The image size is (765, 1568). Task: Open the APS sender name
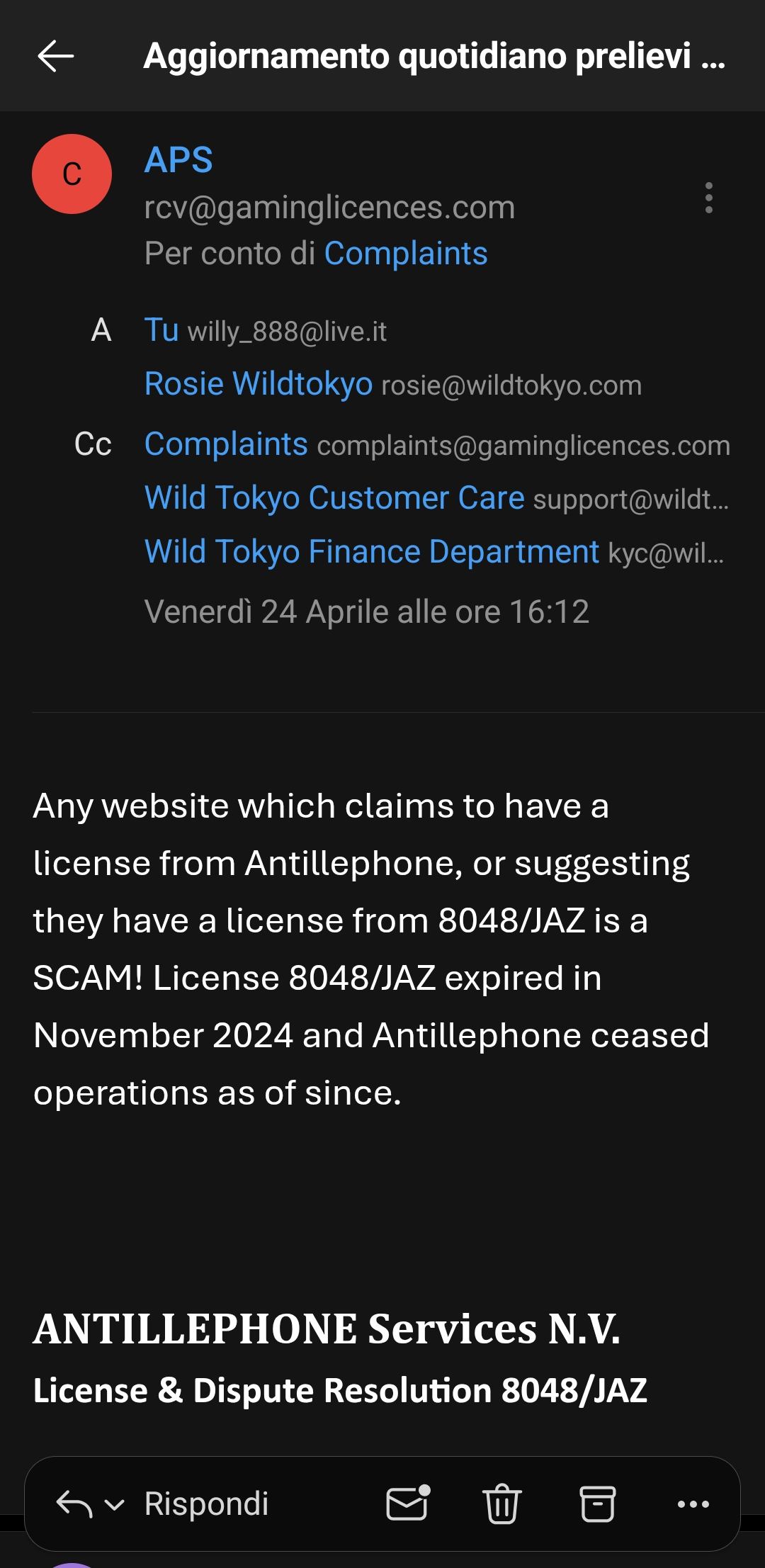click(x=178, y=159)
